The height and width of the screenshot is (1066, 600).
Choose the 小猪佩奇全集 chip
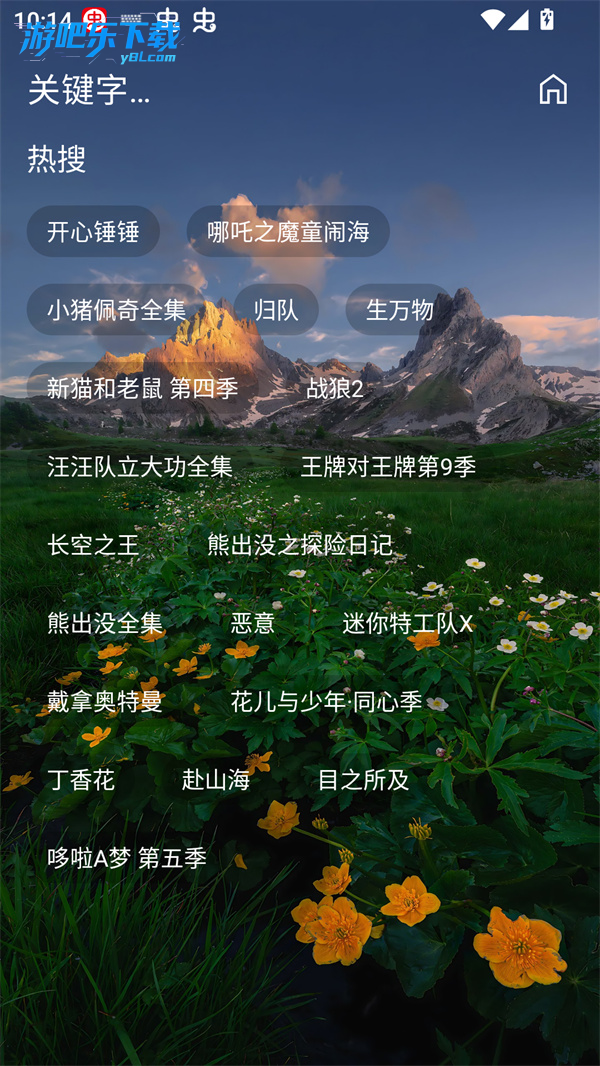tap(117, 310)
